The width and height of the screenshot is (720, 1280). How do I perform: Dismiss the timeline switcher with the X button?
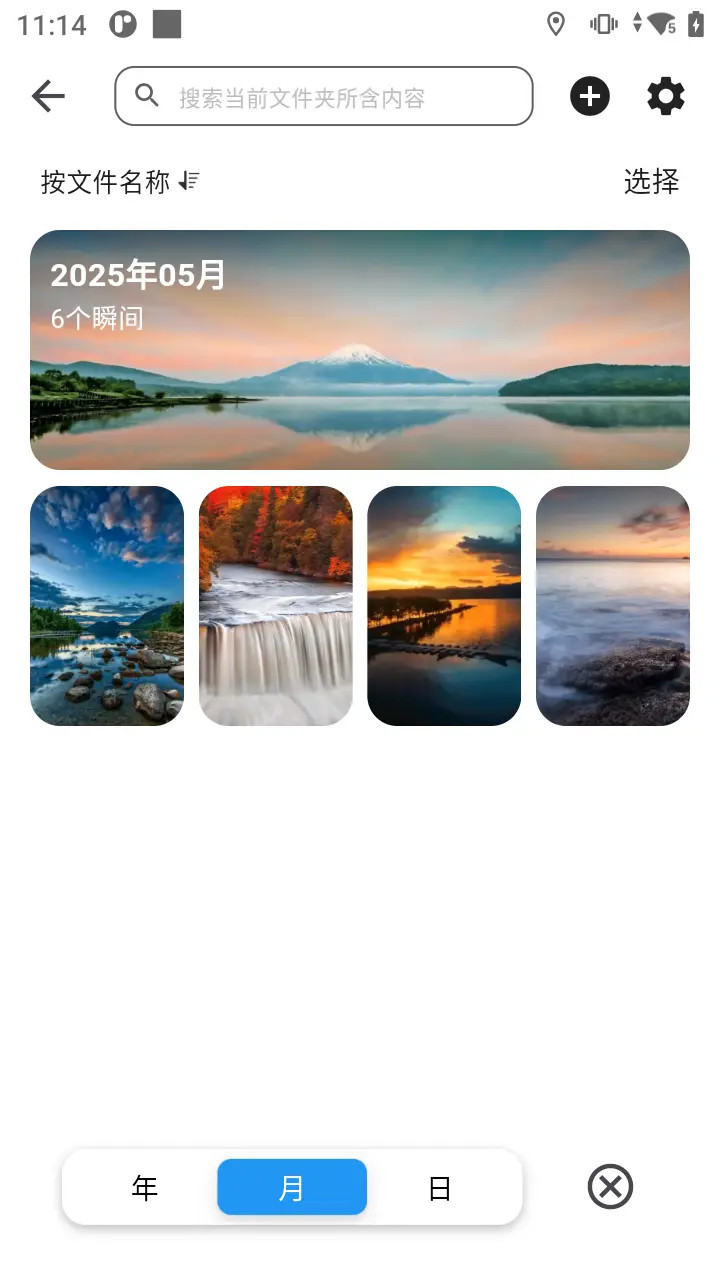coord(610,1187)
